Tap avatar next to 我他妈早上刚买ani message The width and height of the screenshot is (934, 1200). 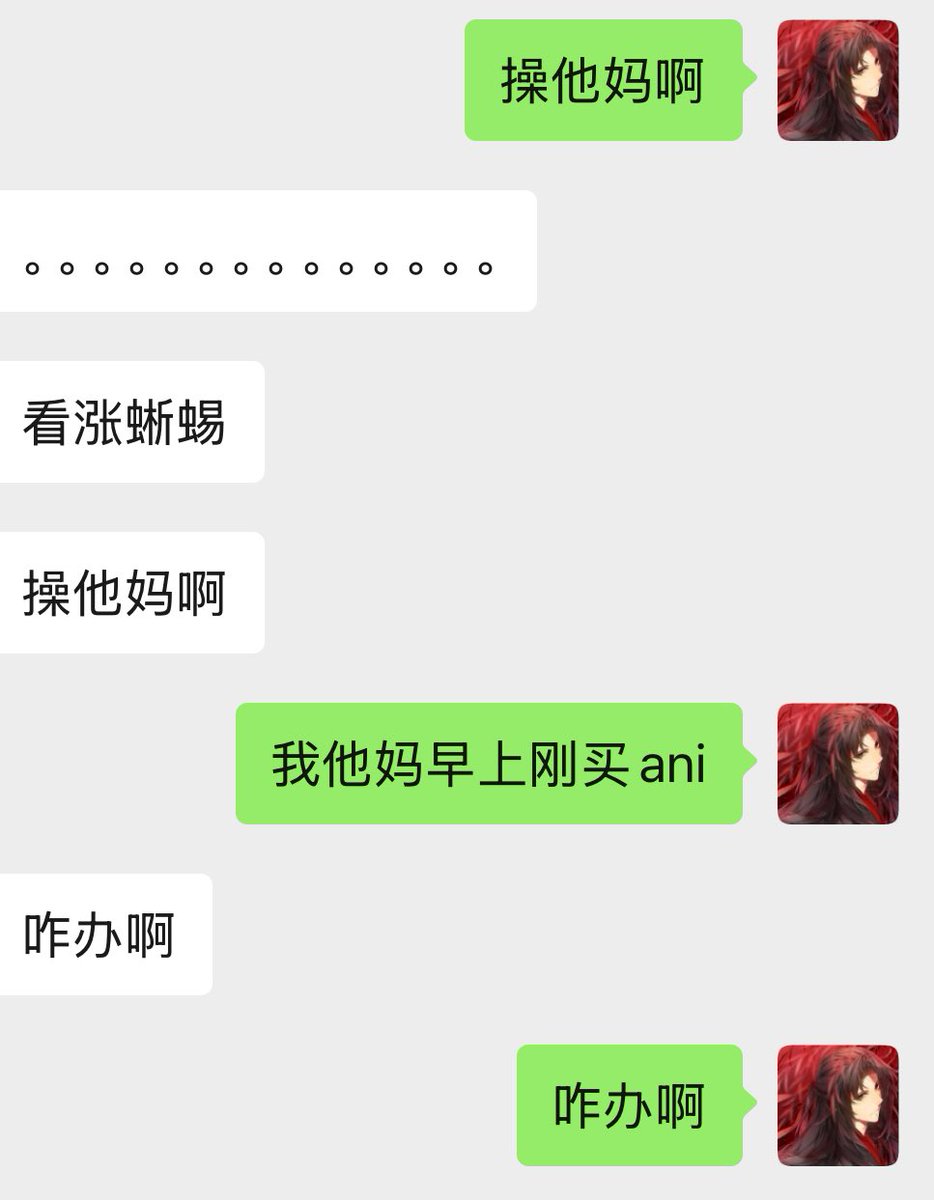click(837, 763)
